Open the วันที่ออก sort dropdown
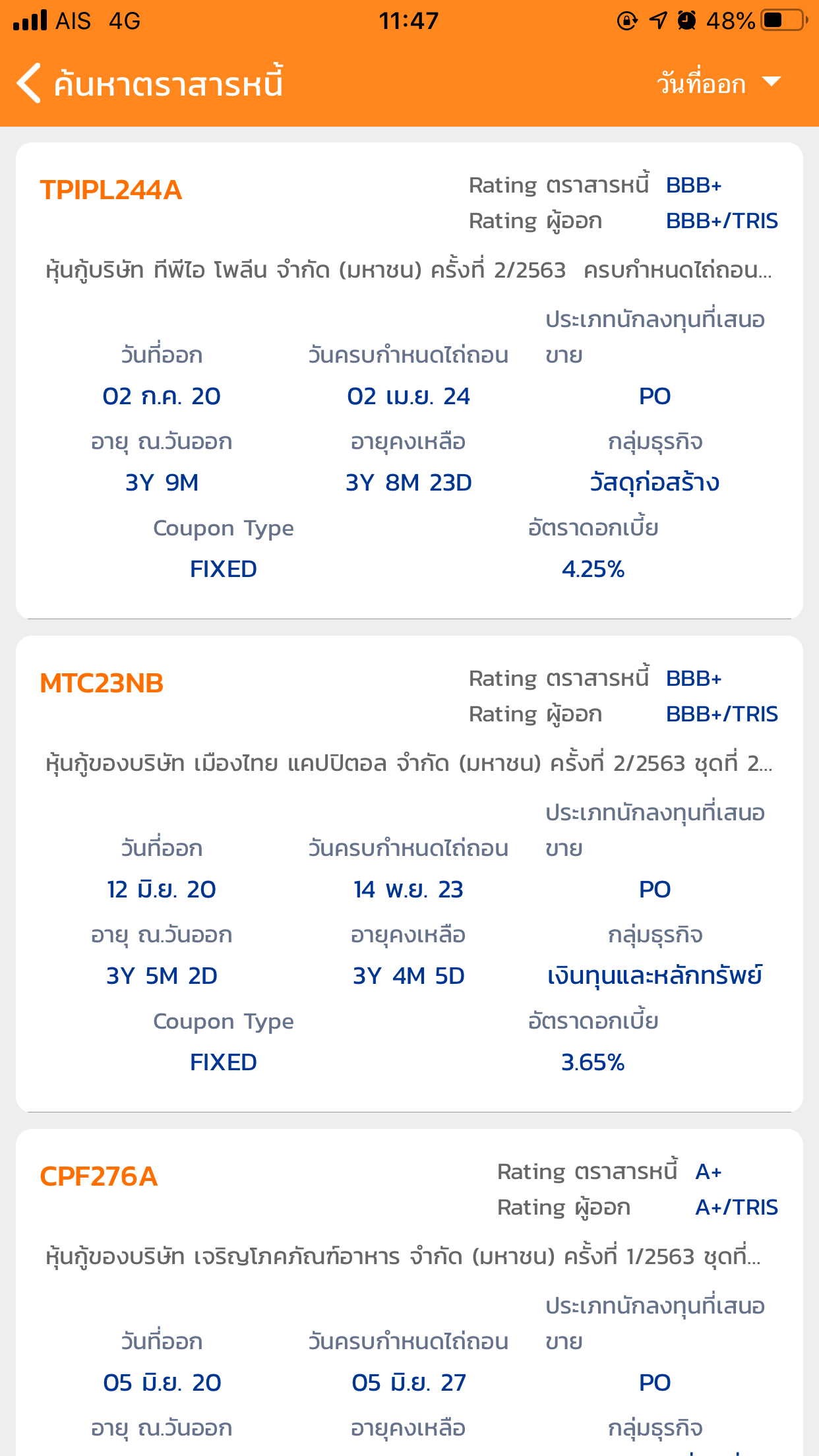Image resolution: width=819 pixels, height=1456 pixels. [x=719, y=84]
